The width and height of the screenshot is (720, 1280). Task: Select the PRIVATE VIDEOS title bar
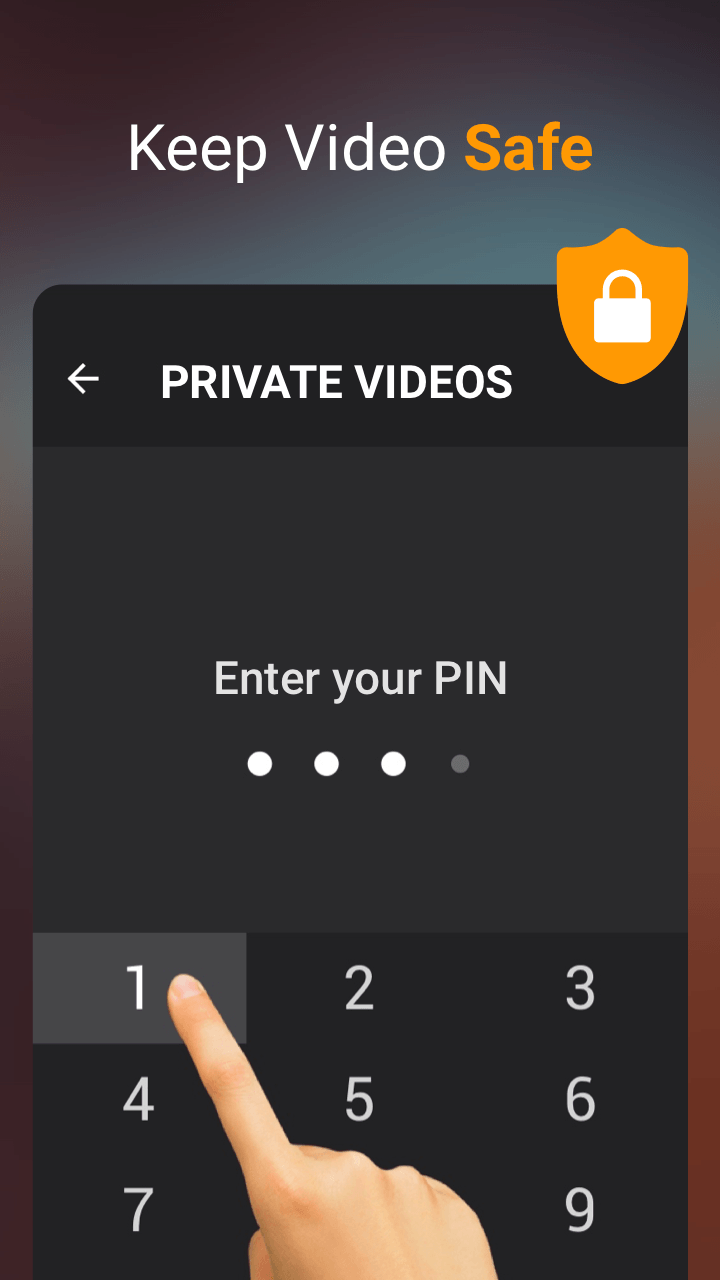coord(337,381)
